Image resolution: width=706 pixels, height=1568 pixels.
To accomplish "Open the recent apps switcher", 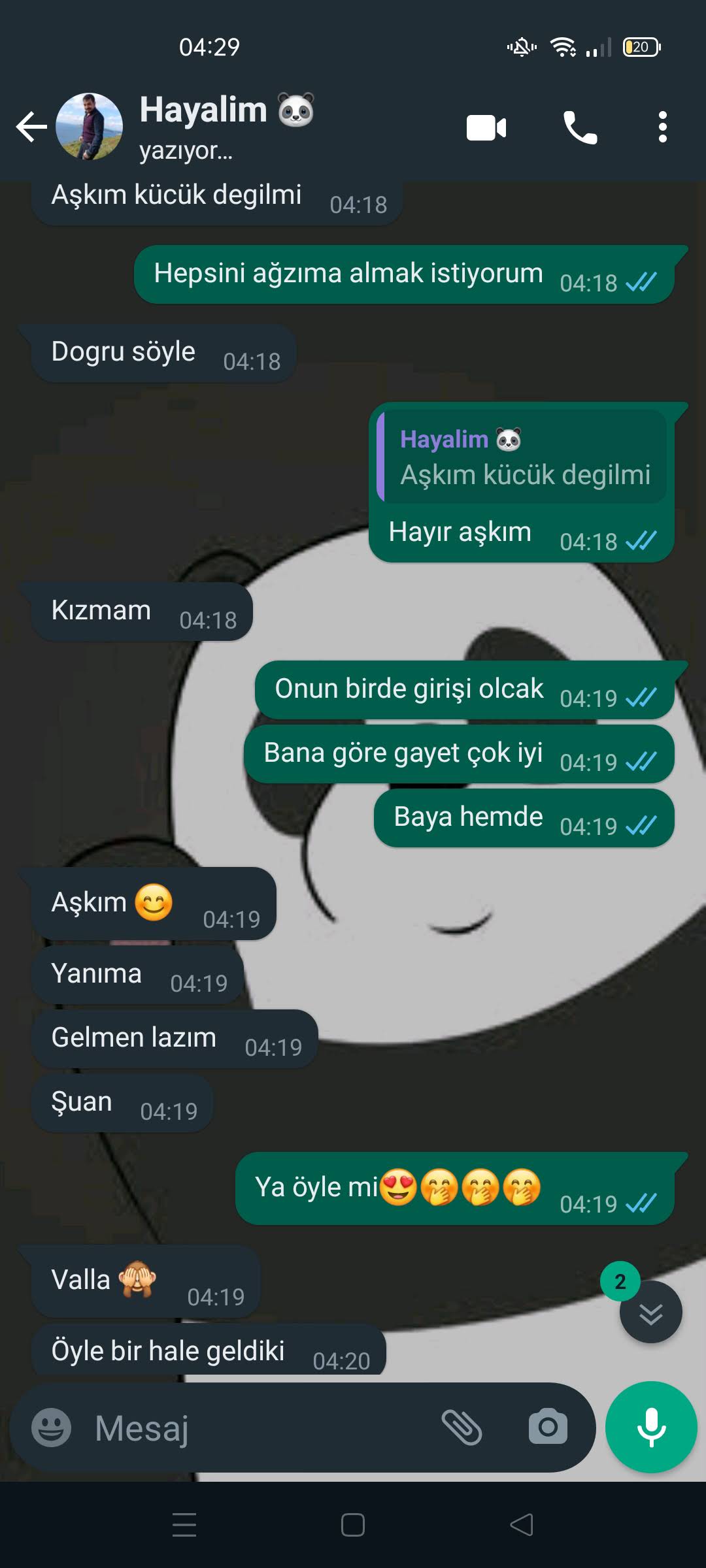I will point(184,1526).
